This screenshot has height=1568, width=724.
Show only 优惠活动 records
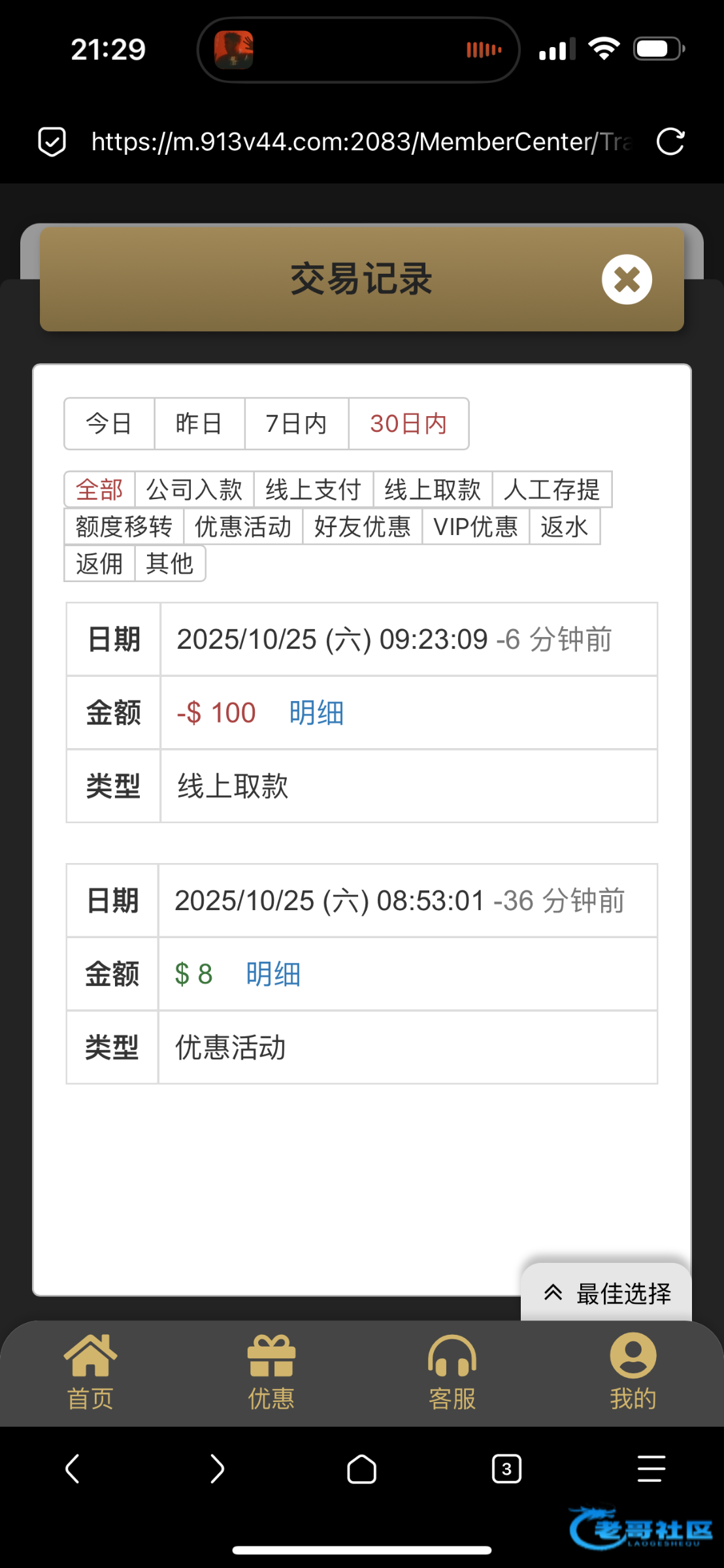pos(242,527)
